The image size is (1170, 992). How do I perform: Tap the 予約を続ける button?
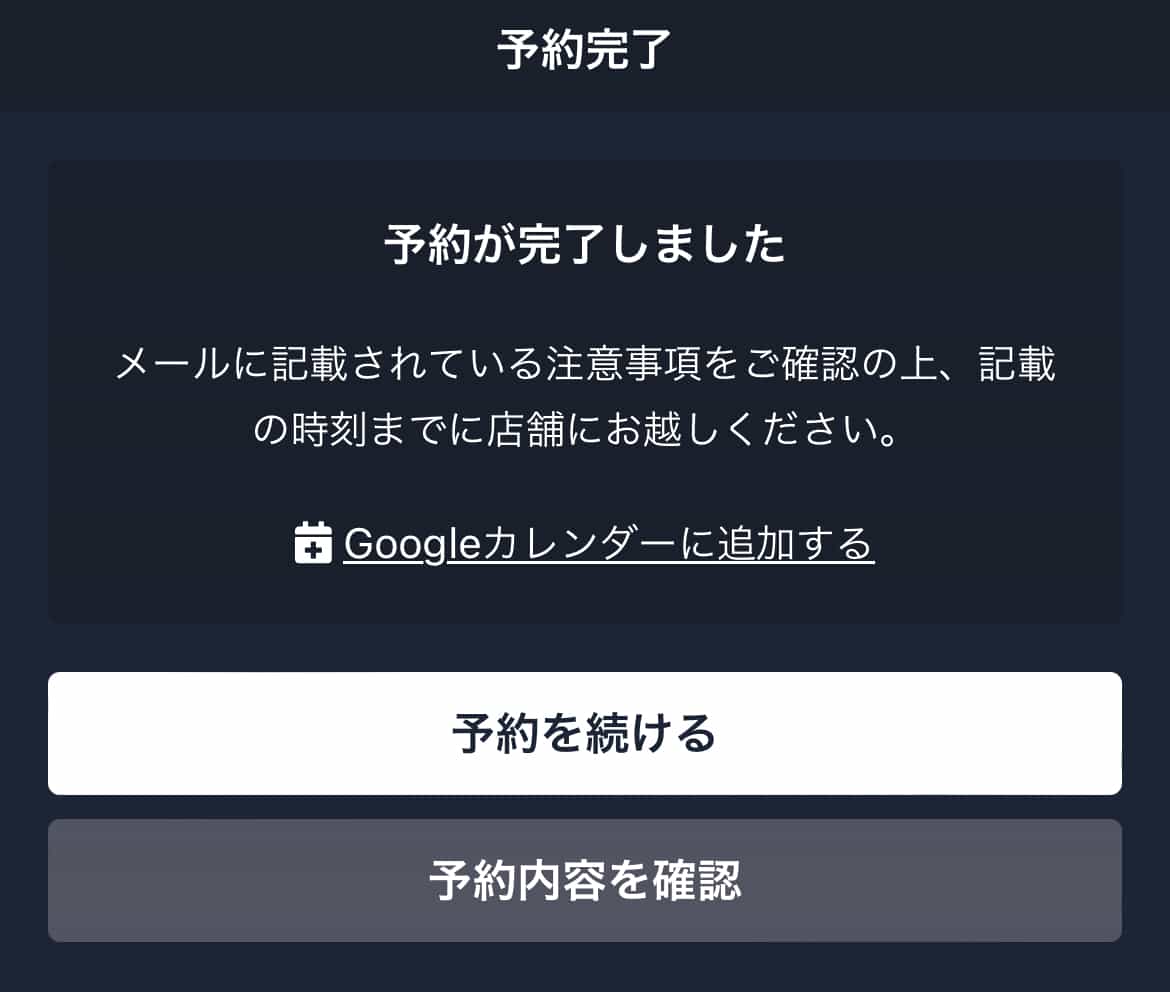pyautogui.click(x=585, y=734)
